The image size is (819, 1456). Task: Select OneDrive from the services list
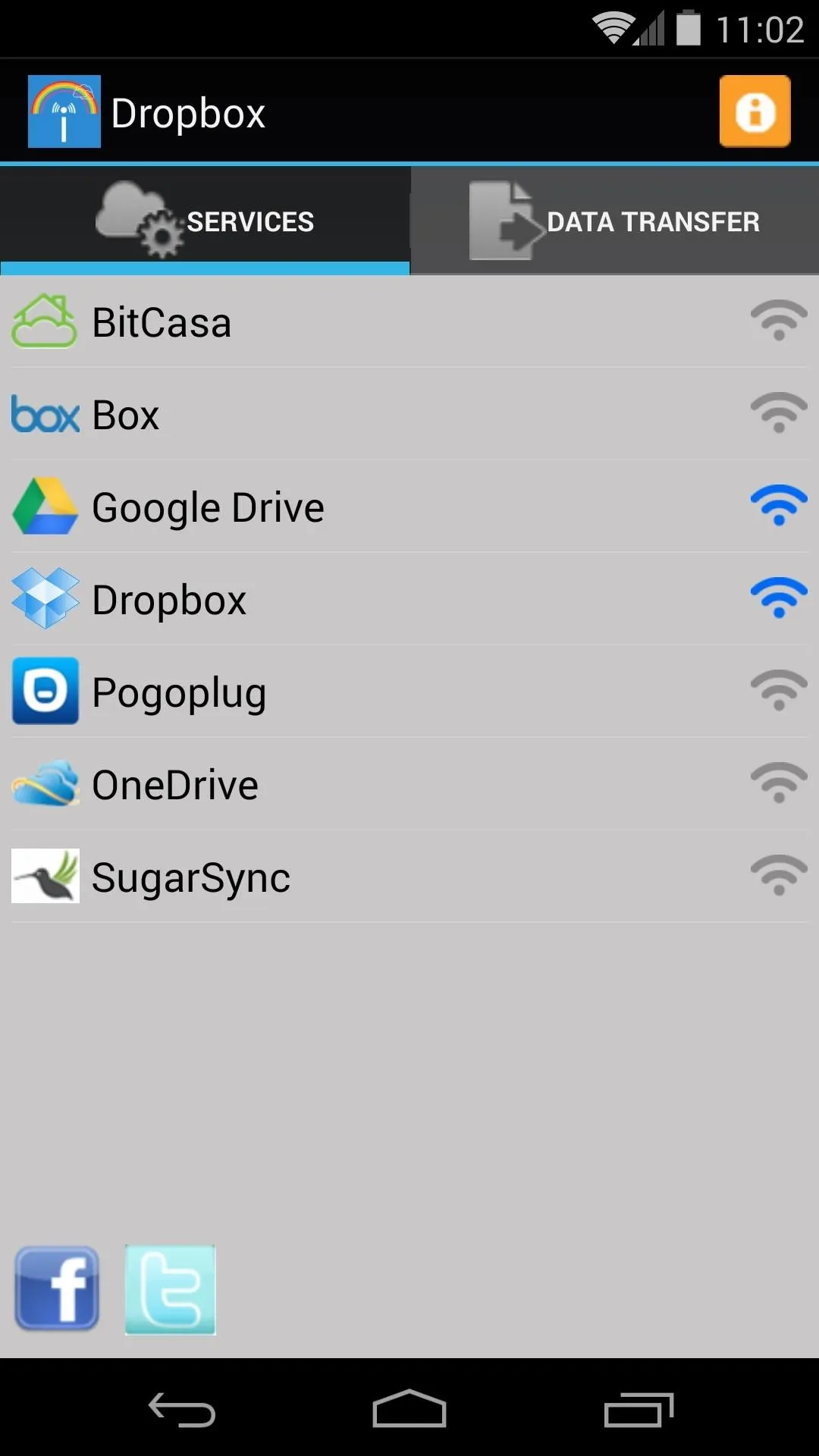tap(409, 785)
